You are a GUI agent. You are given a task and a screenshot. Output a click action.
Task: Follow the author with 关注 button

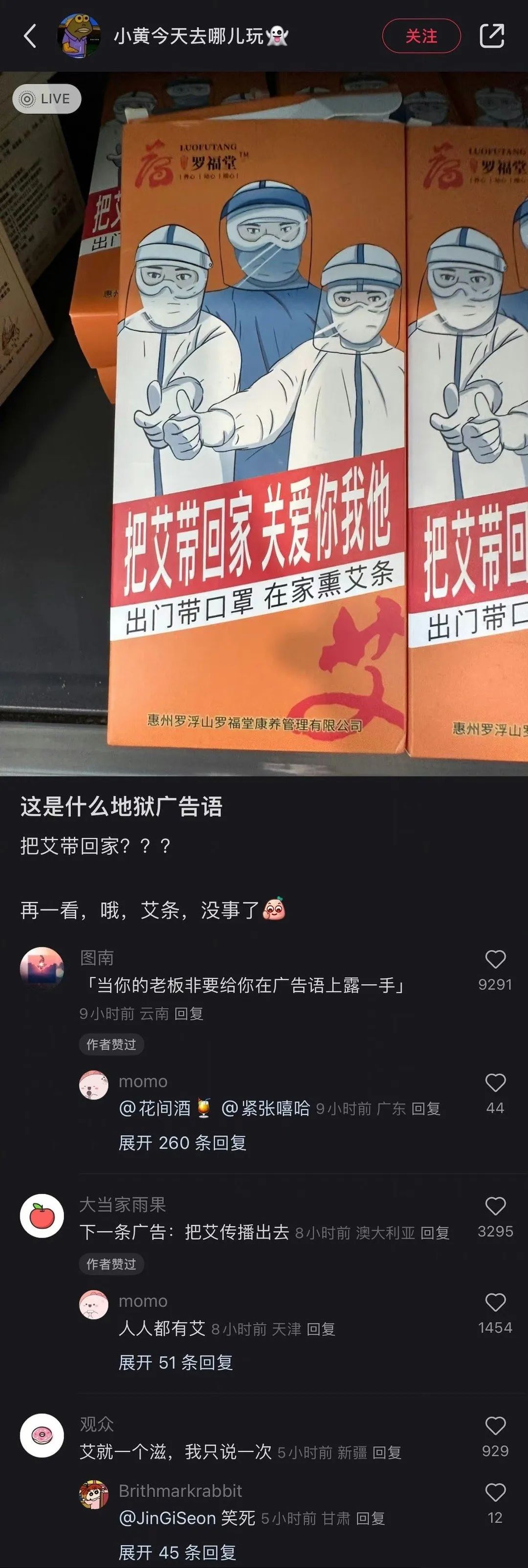coord(421,36)
